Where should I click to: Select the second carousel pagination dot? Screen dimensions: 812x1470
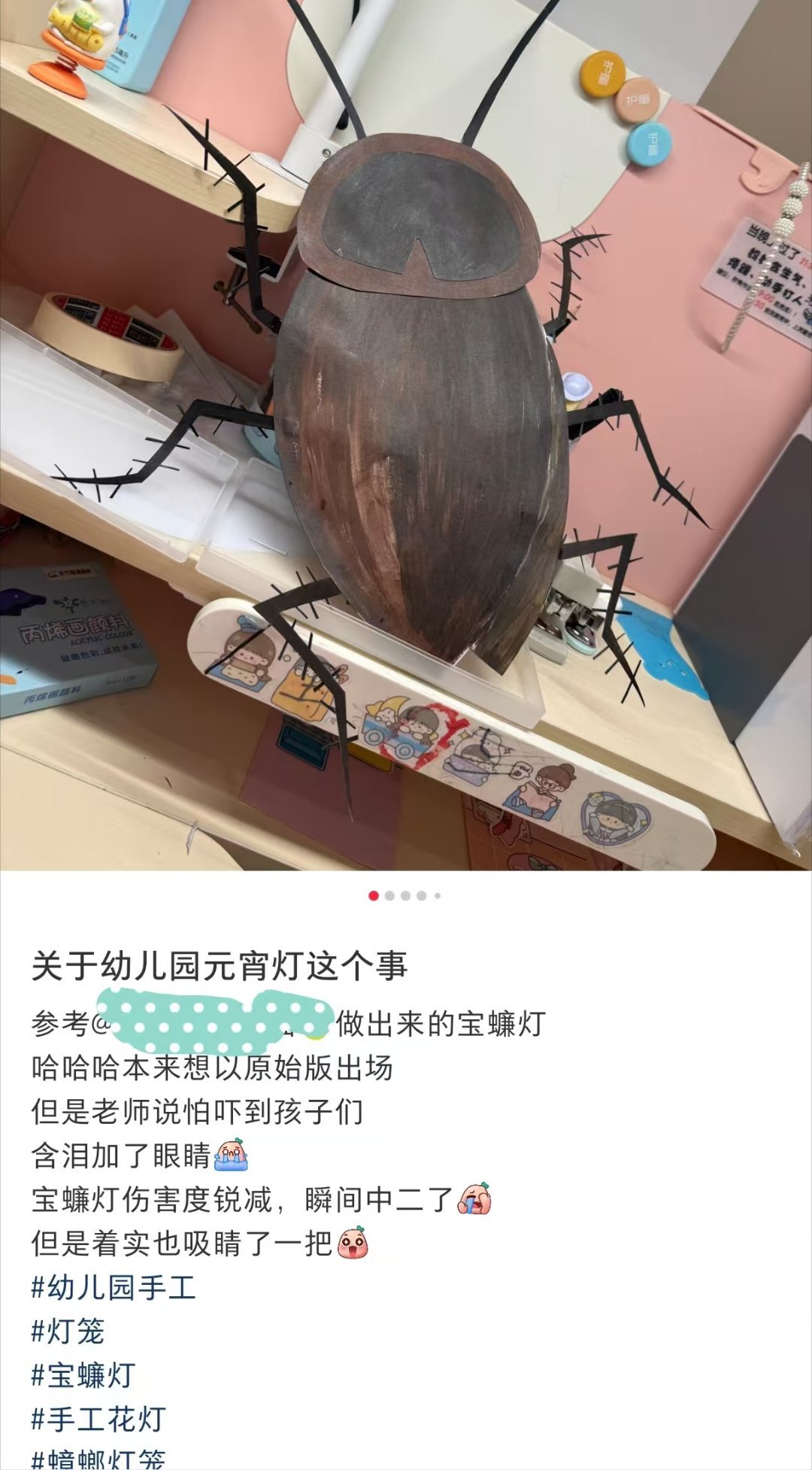coord(389,895)
